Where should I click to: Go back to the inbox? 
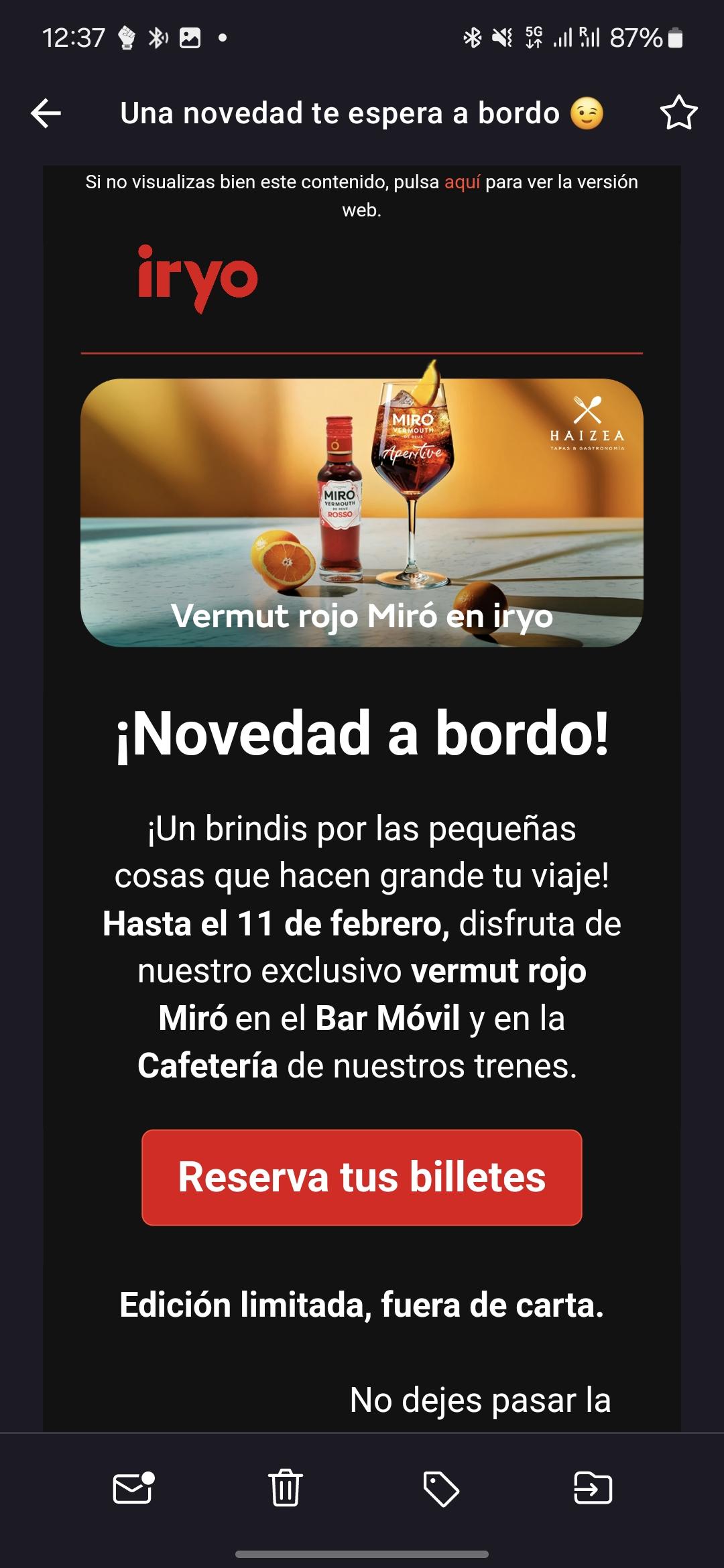coord(46,113)
